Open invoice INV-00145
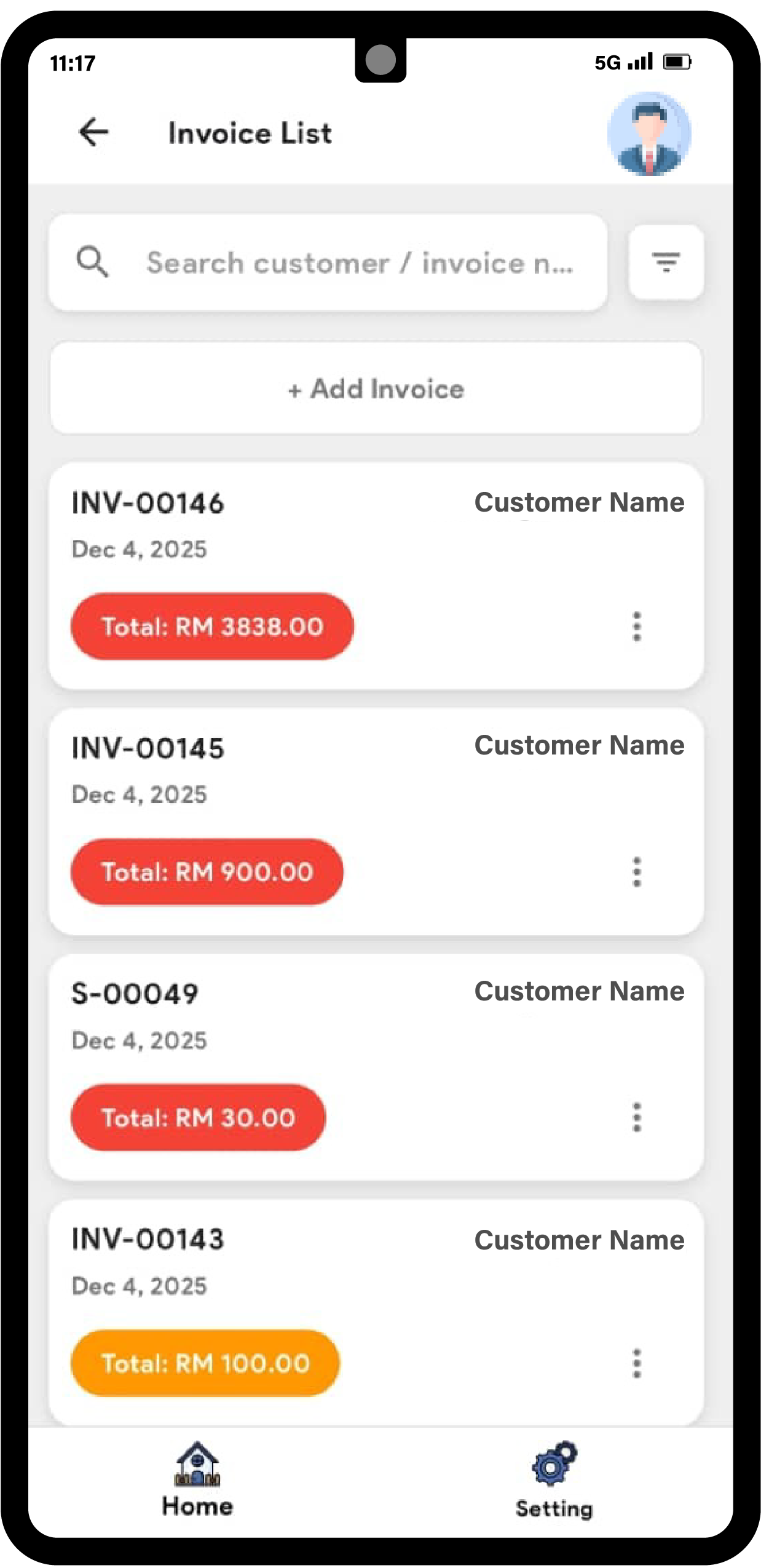This screenshot has height=1568, width=761. click(x=148, y=749)
